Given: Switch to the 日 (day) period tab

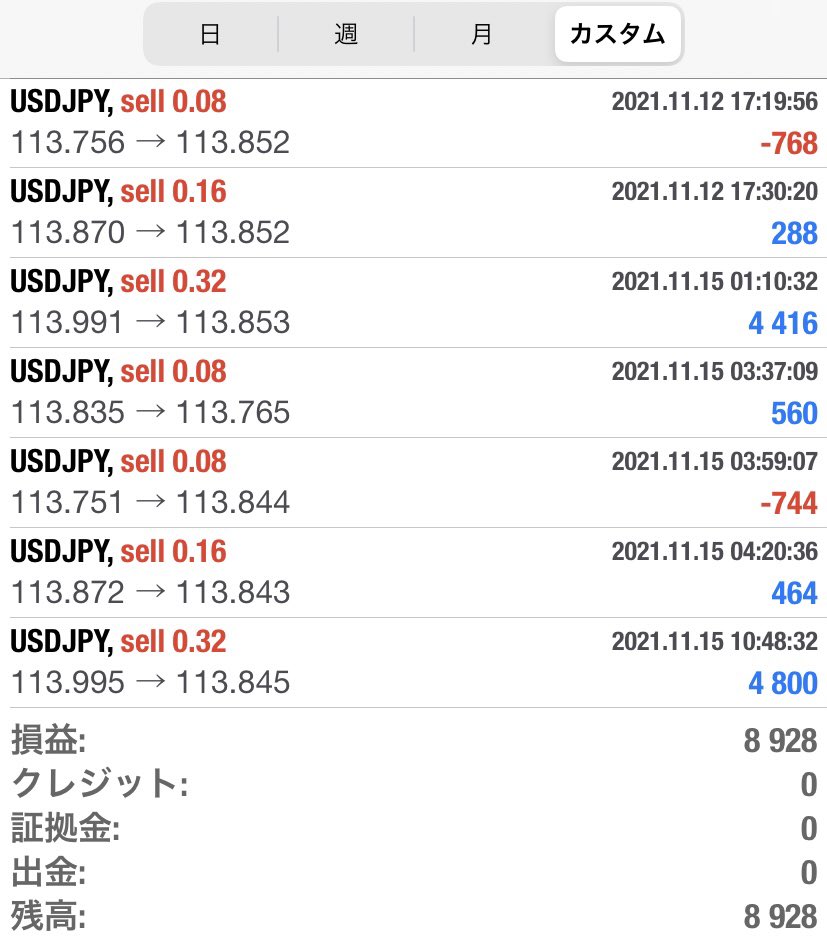Looking at the screenshot, I should tap(210, 35).
